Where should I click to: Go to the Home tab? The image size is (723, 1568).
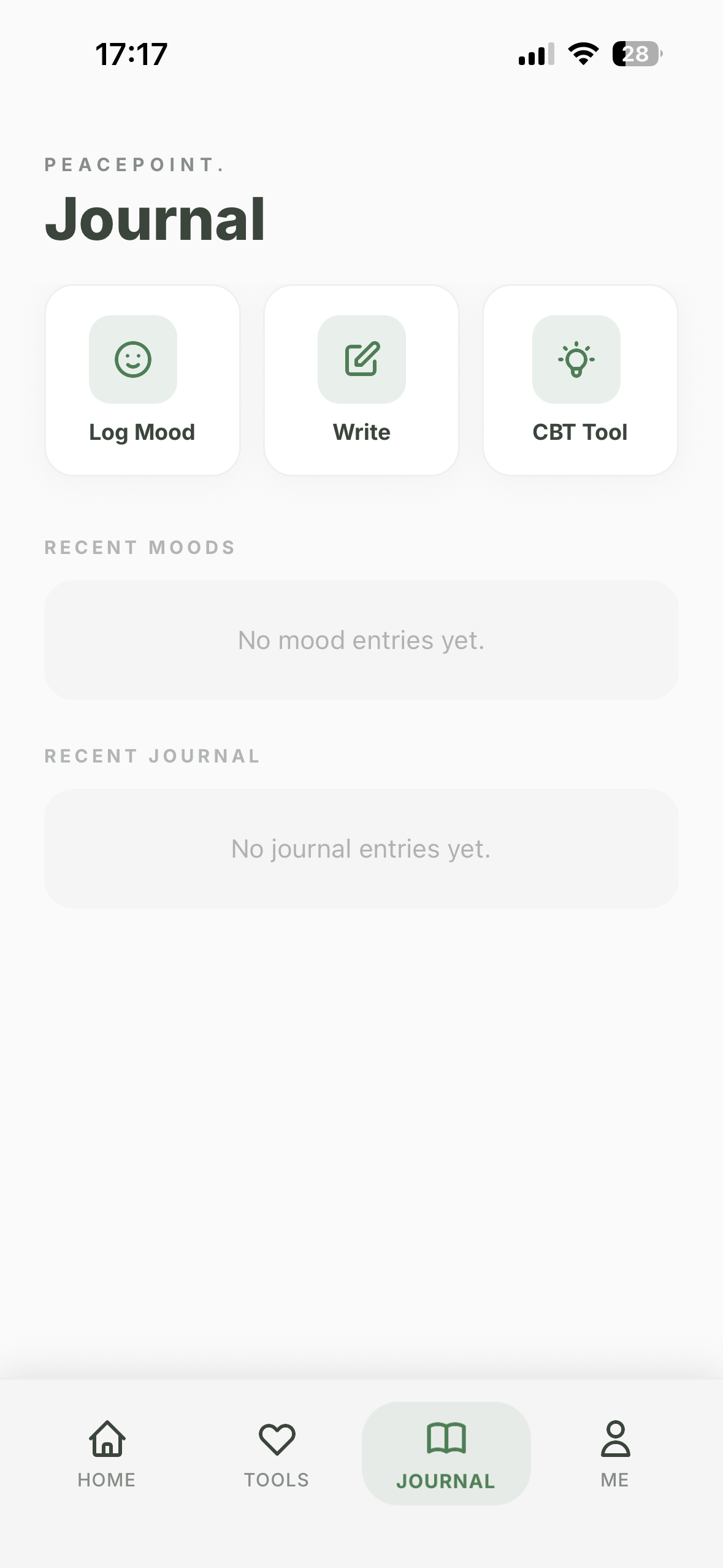click(107, 1453)
